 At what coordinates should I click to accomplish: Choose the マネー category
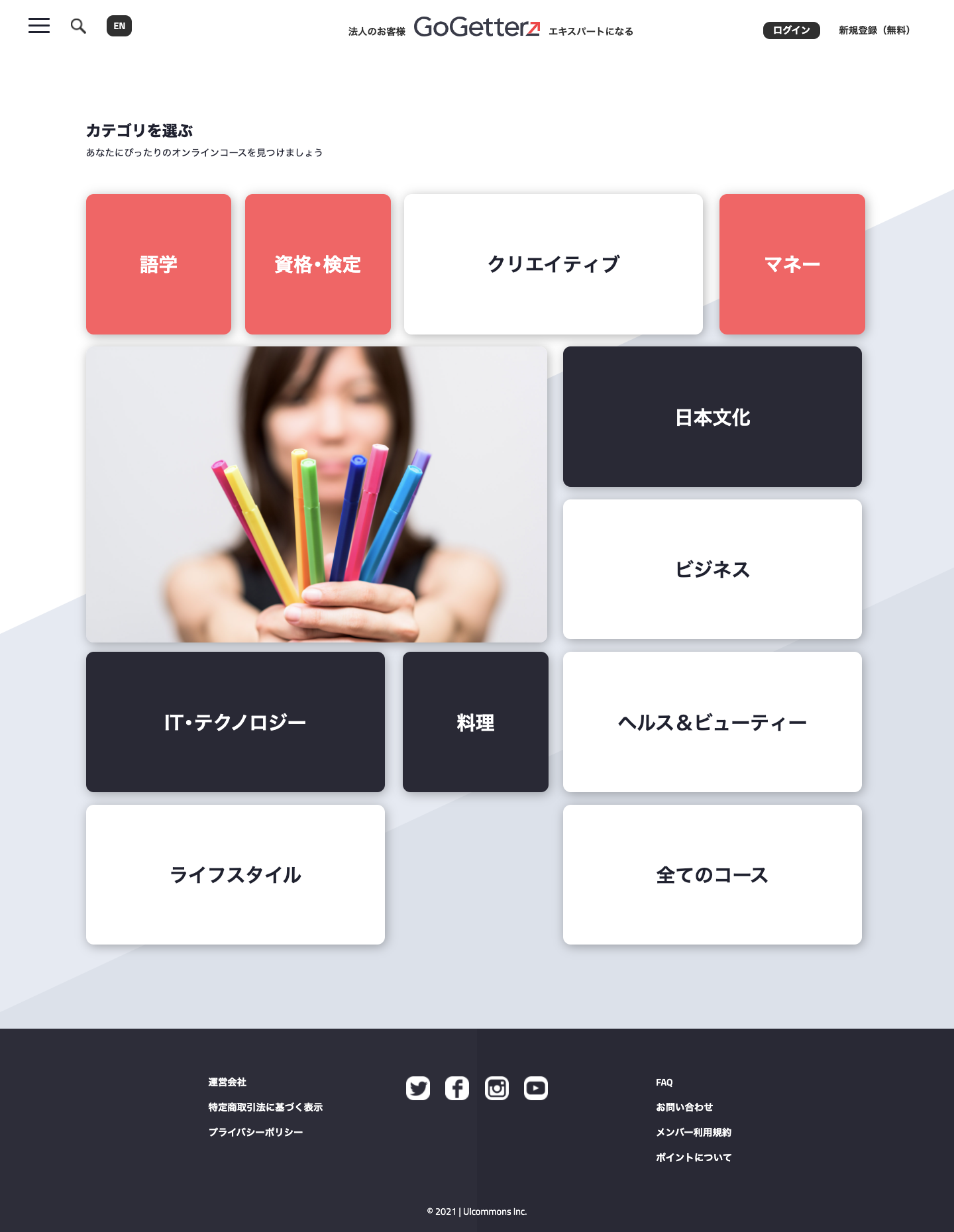coord(792,264)
